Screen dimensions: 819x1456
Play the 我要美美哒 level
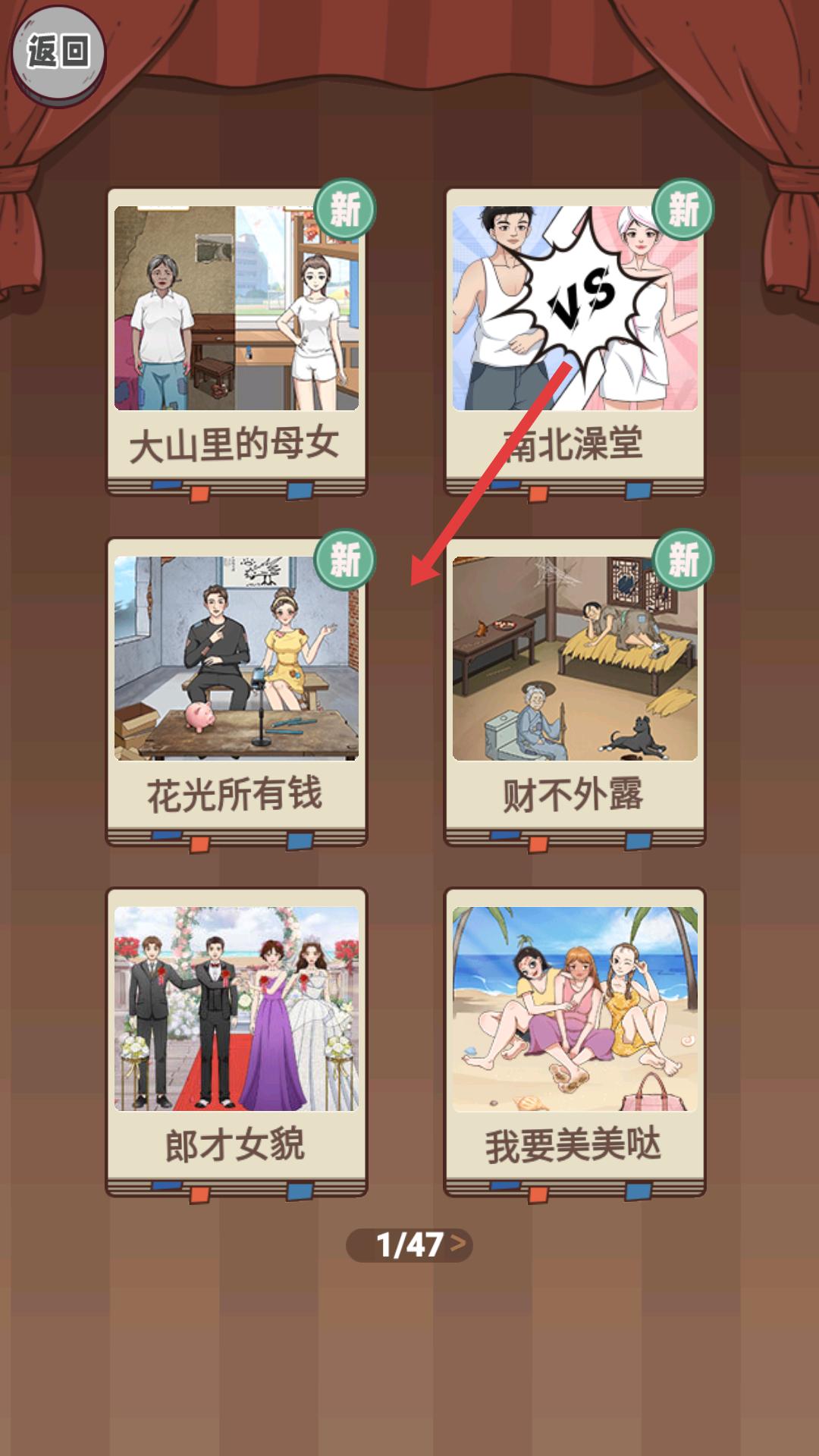[575, 1043]
